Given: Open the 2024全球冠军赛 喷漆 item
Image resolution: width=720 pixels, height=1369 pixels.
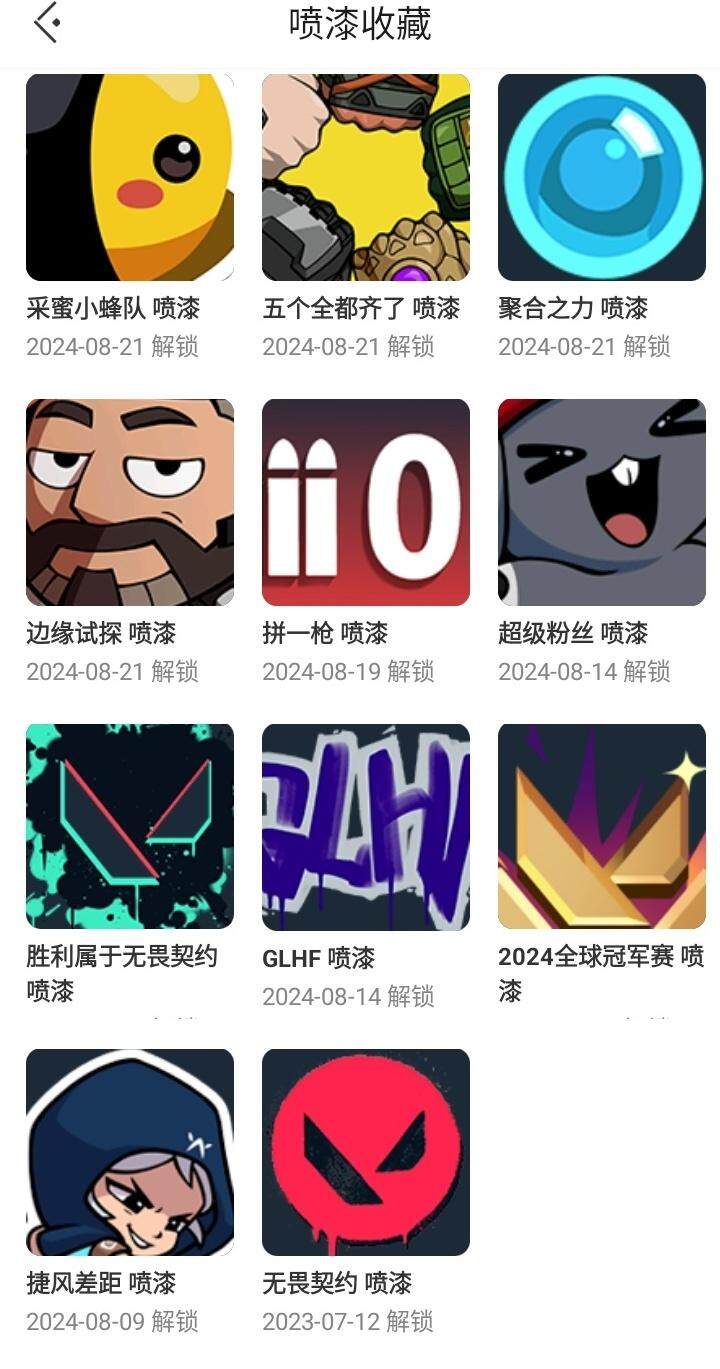Looking at the screenshot, I should pos(602,827).
